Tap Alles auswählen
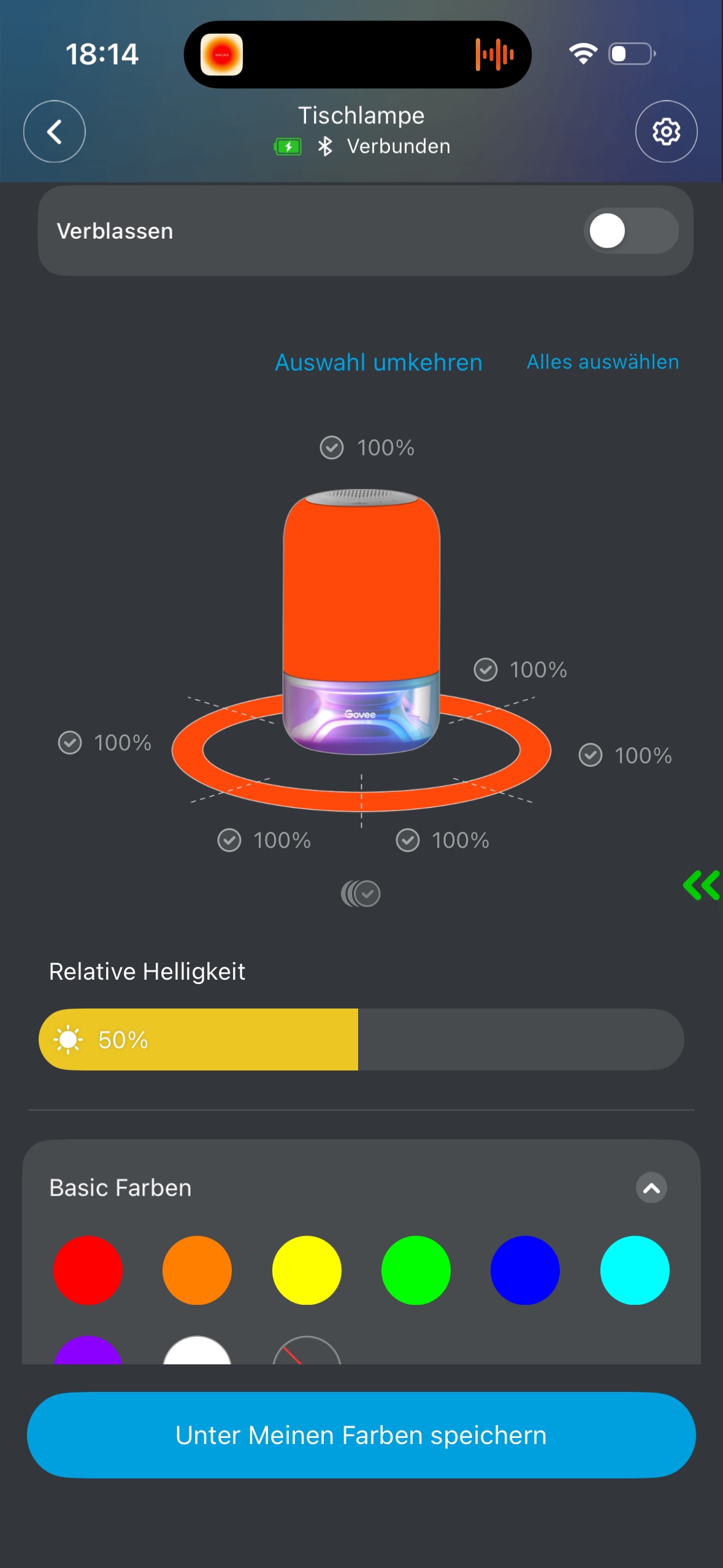This screenshot has width=723, height=1568. (x=603, y=362)
